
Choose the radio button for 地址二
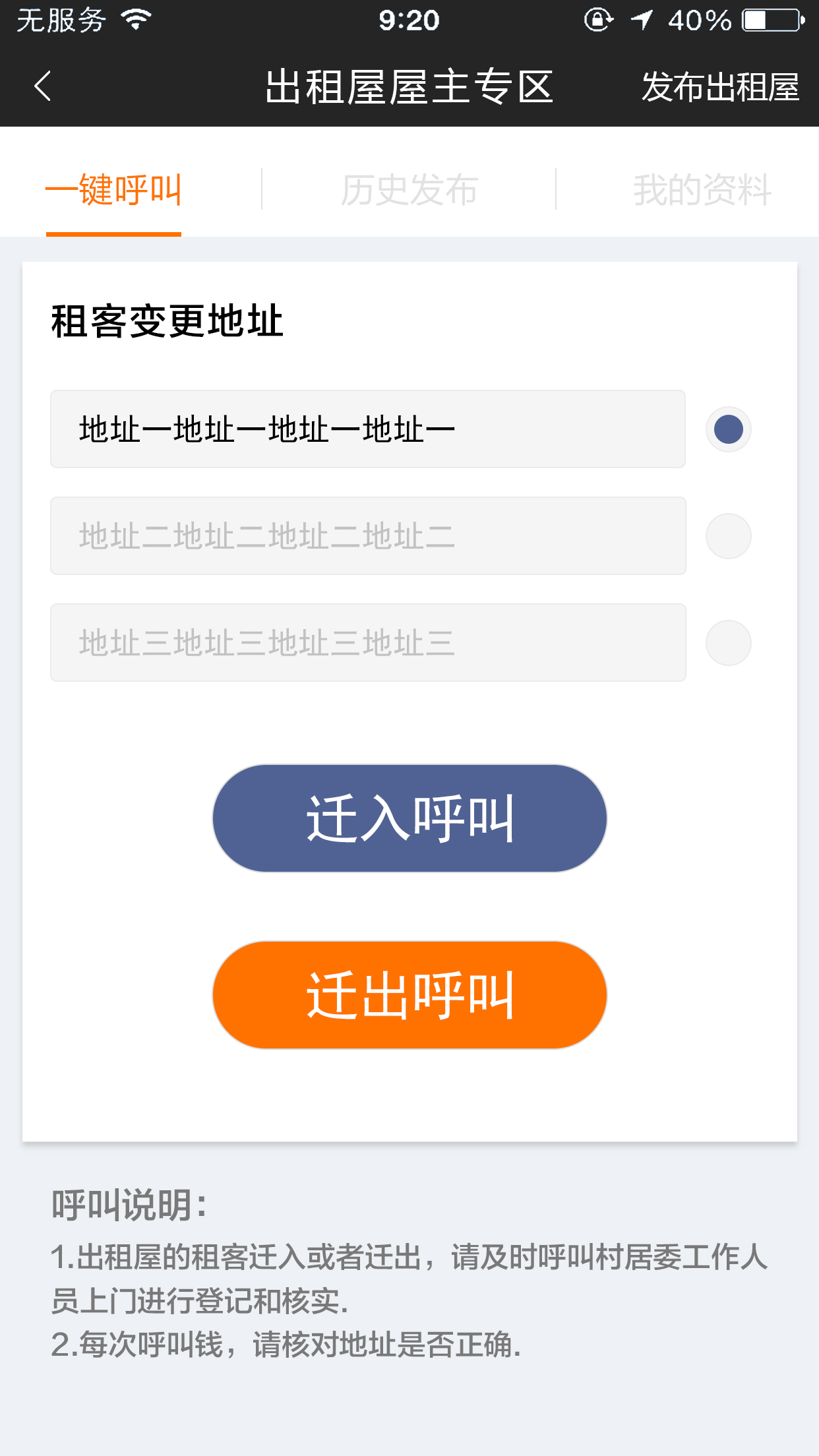tap(729, 536)
